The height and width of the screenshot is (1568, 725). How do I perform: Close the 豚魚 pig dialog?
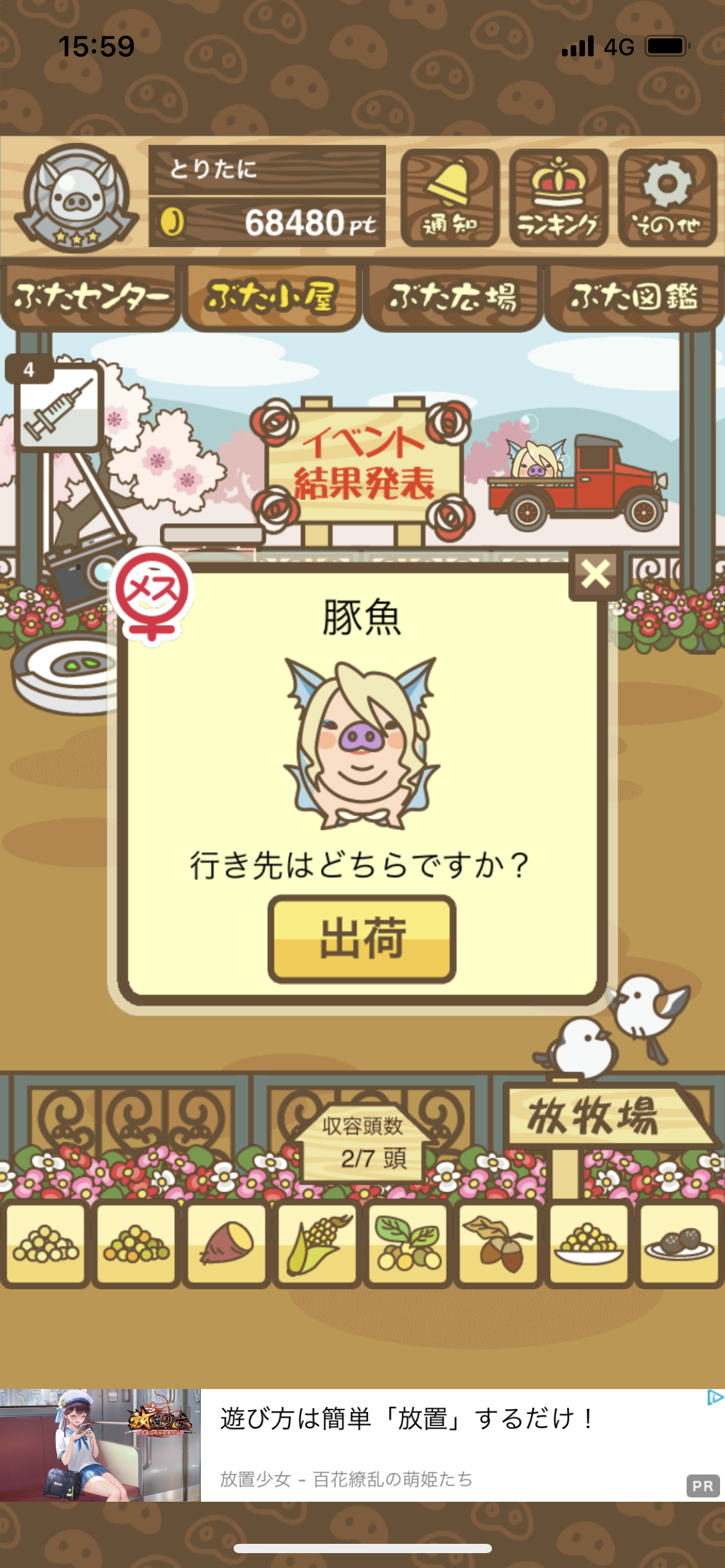[595, 574]
